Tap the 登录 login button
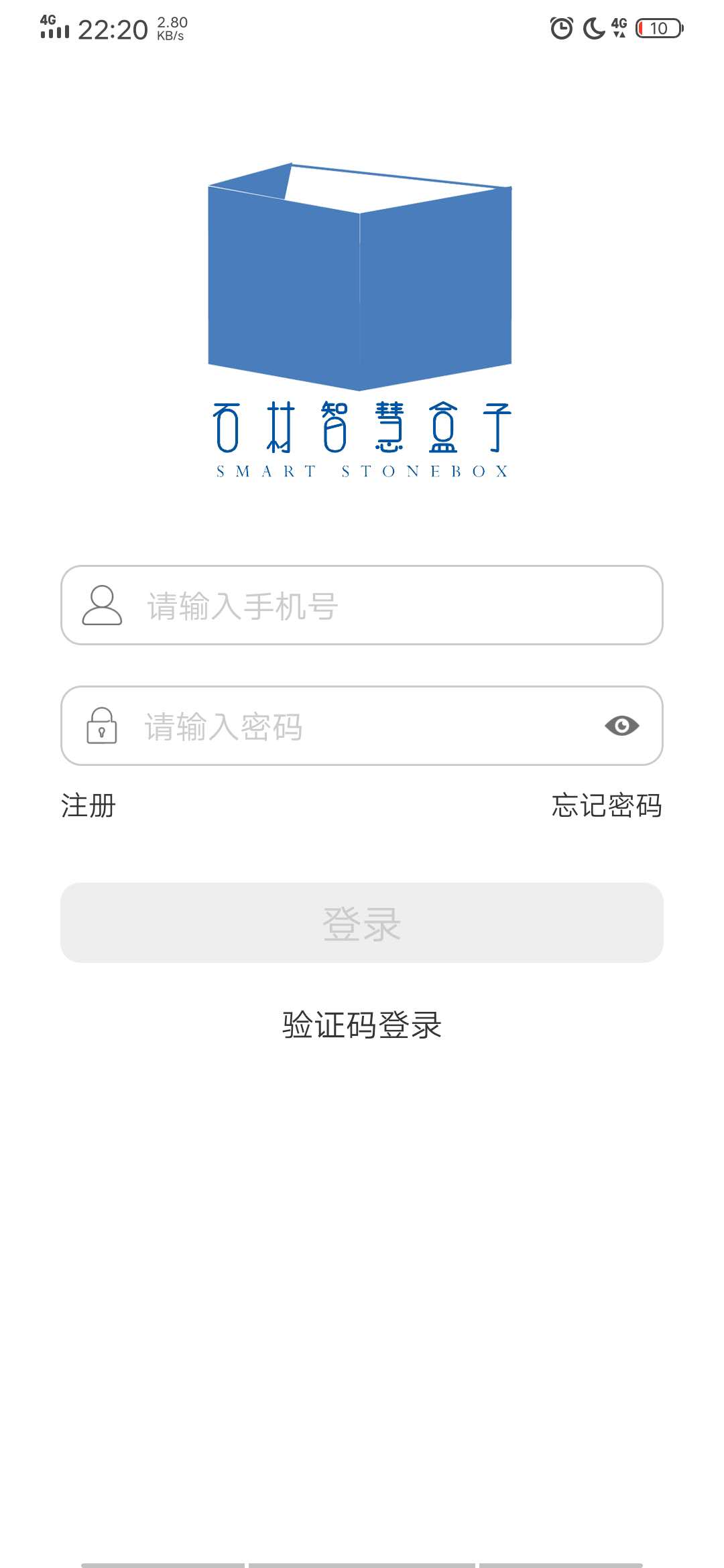The image size is (724, 1568). (x=362, y=923)
